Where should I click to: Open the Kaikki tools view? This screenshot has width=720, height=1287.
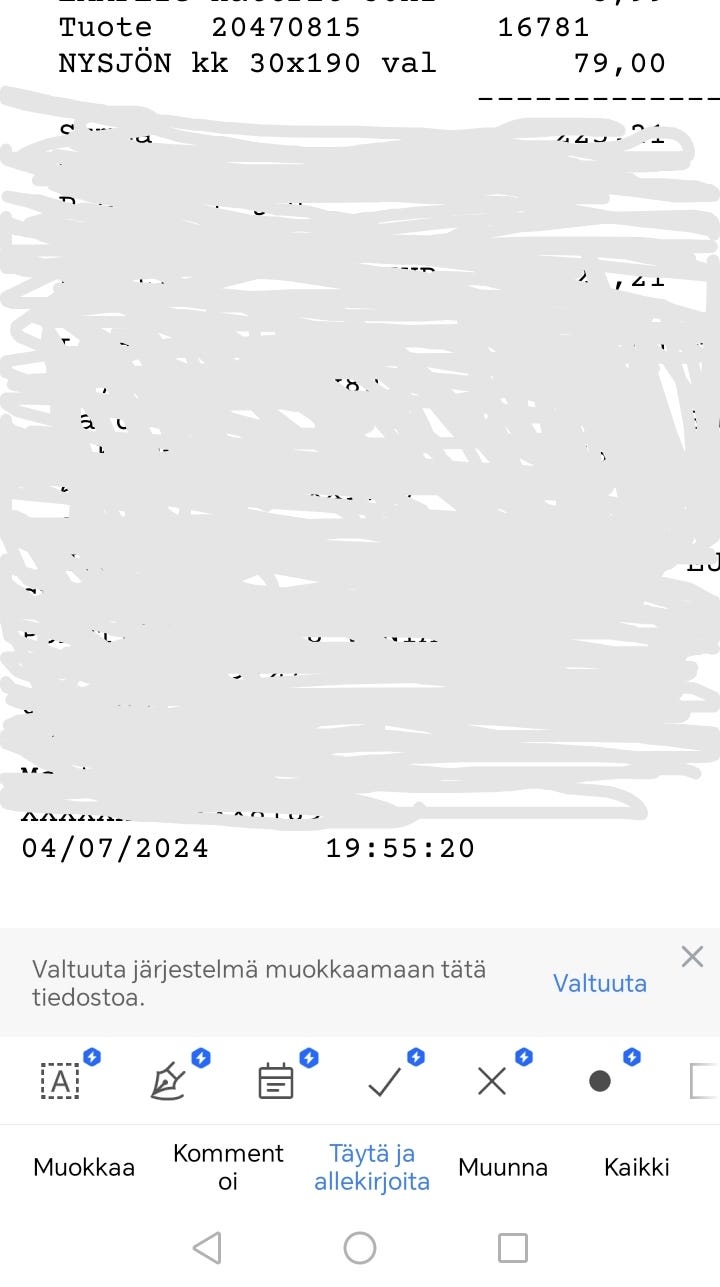click(x=637, y=1168)
